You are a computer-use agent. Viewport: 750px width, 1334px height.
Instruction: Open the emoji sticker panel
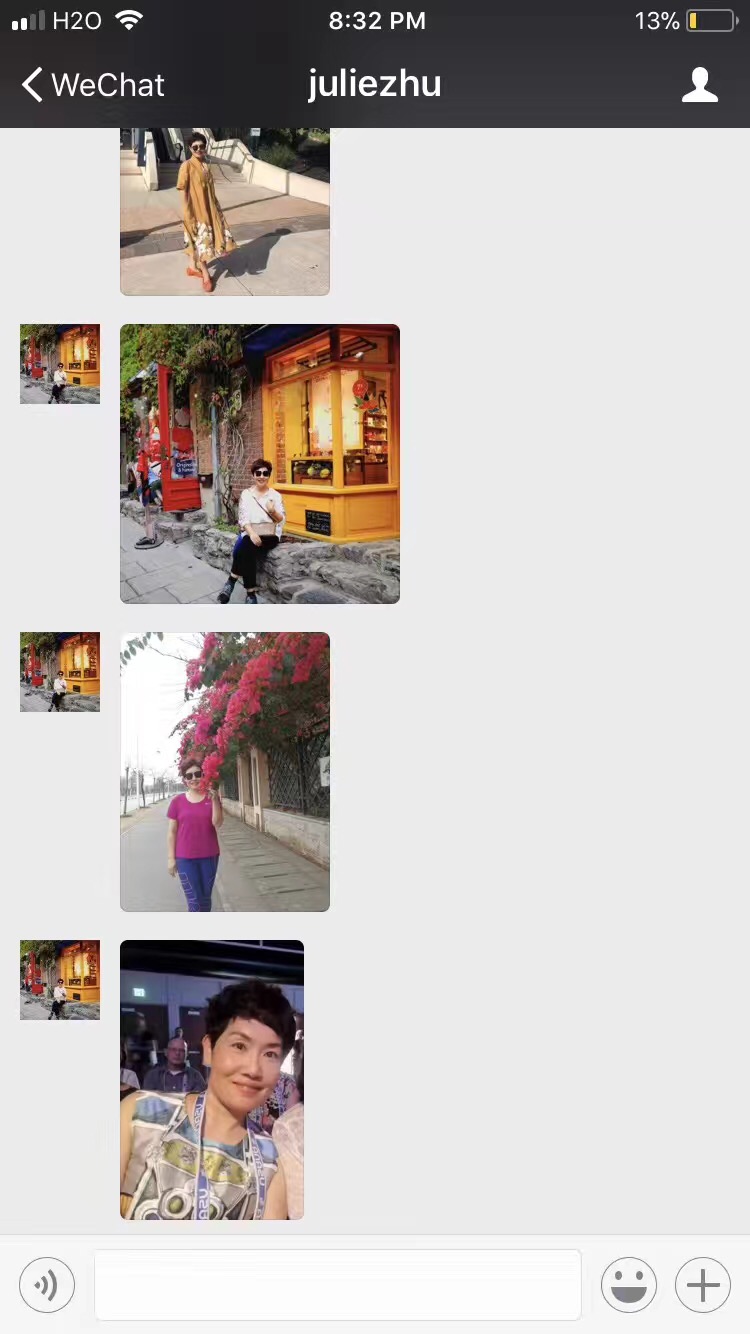(628, 1284)
